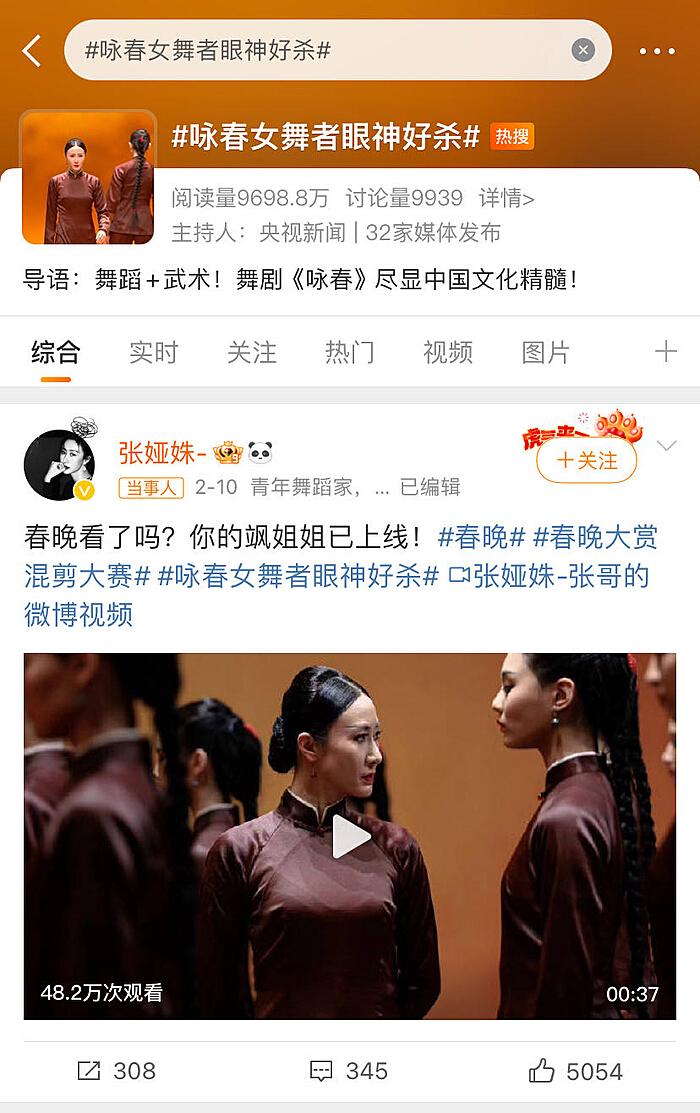The width and height of the screenshot is (700, 1113).
Task: Open the three-dot overflow menu
Action: 657,51
